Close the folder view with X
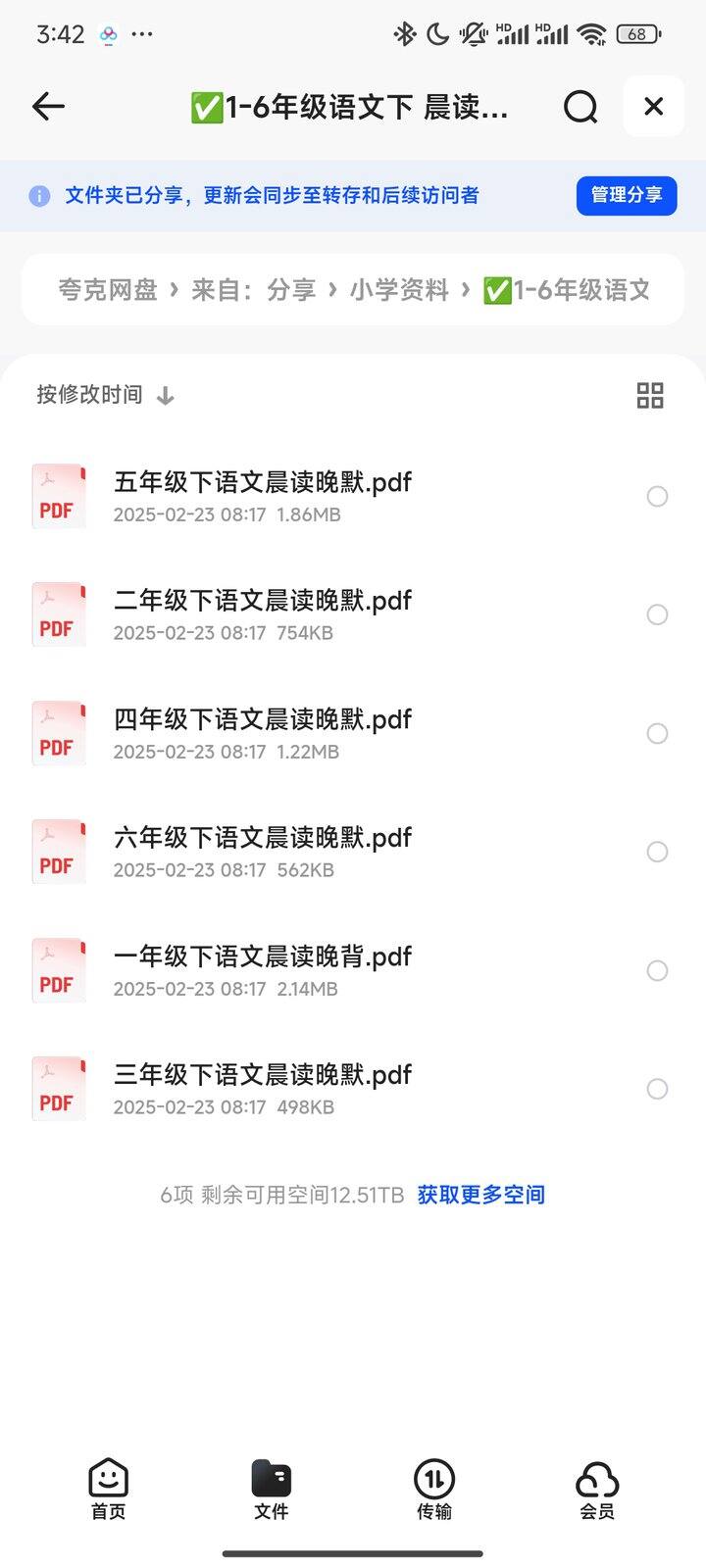706x1568 pixels. point(654,106)
